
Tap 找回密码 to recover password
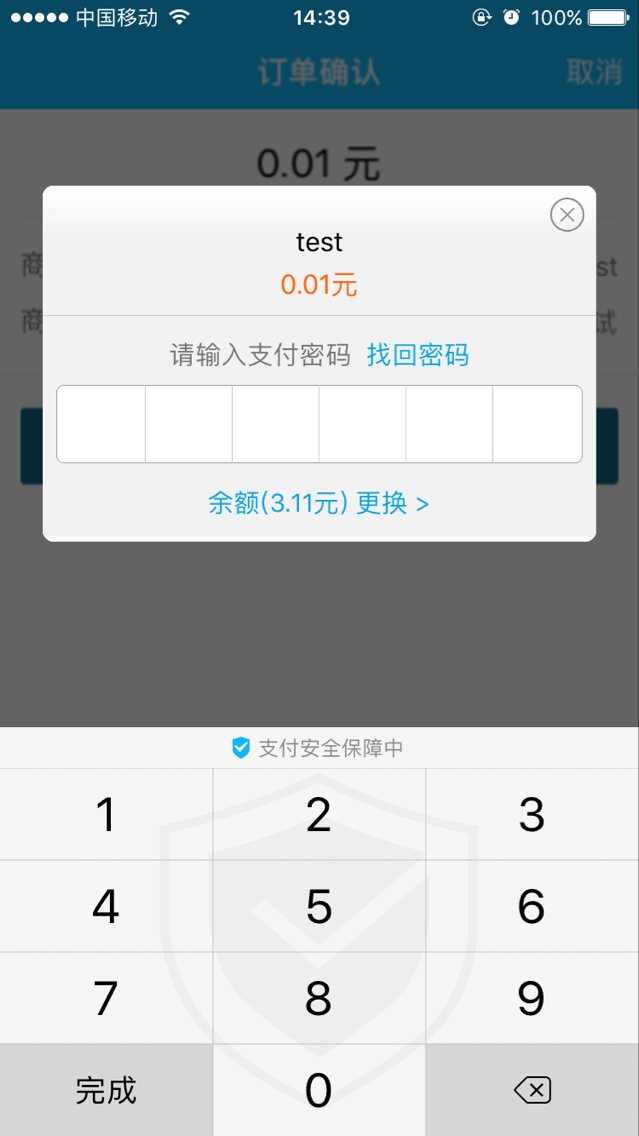coord(417,355)
